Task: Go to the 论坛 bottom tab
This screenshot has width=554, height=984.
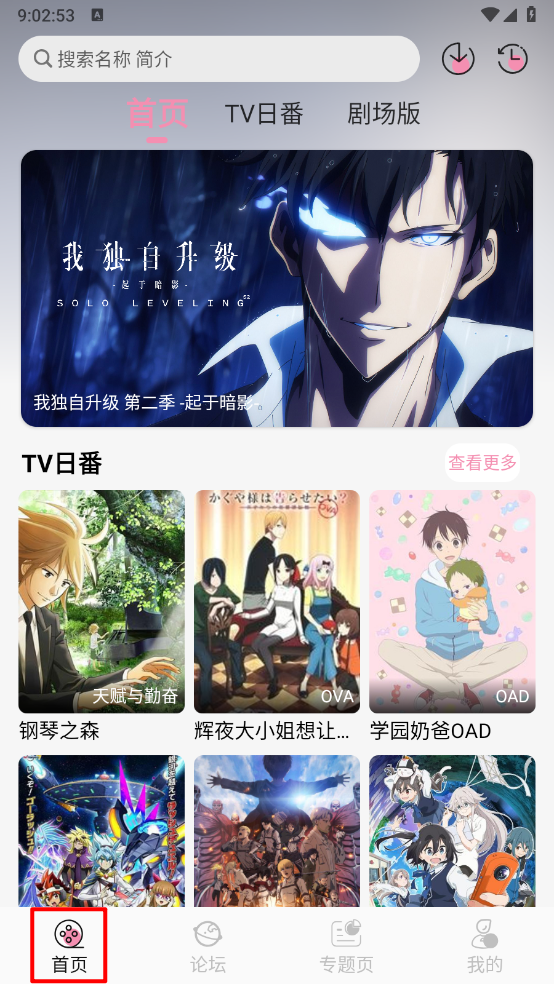Action: pyautogui.click(x=208, y=946)
